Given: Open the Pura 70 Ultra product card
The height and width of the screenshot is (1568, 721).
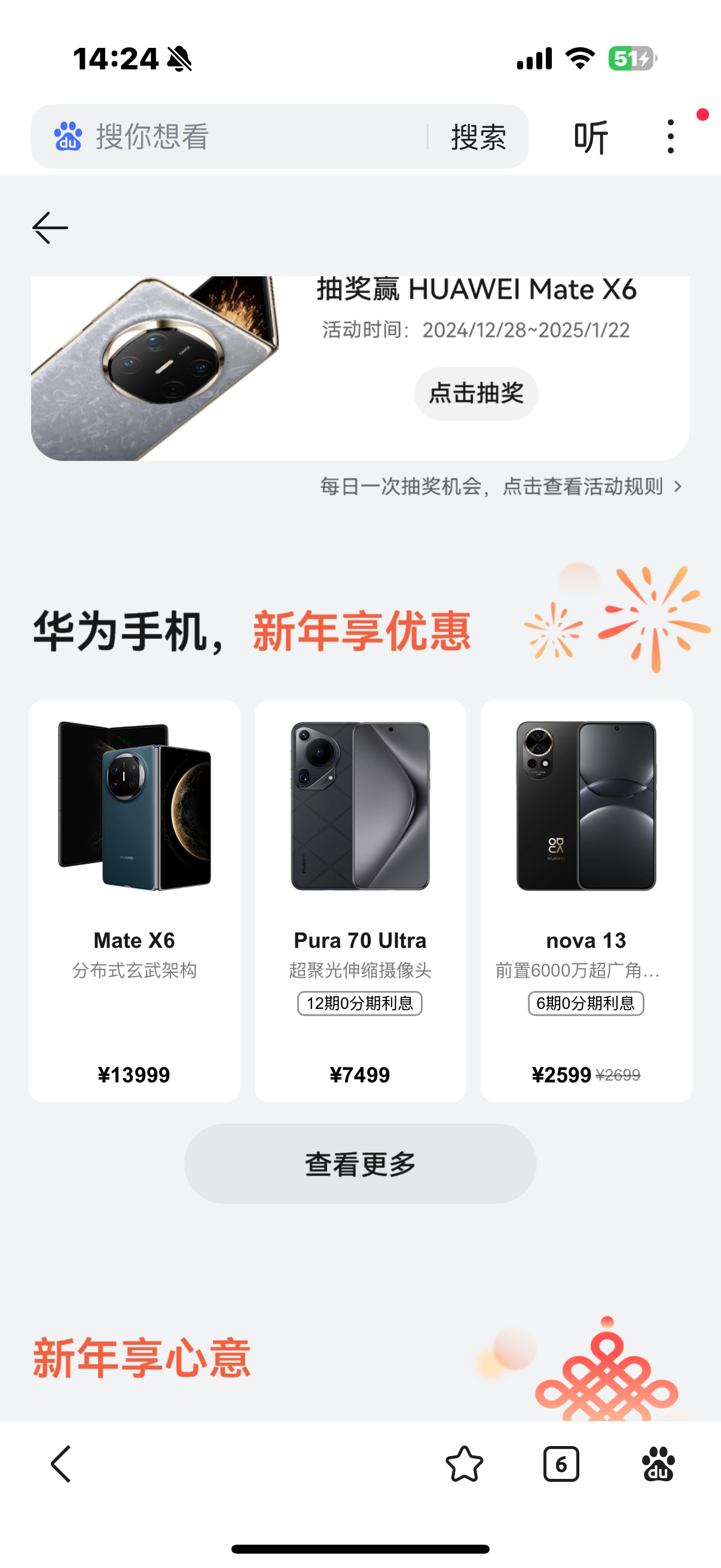Looking at the screenshot, I should tap(360, 899).
